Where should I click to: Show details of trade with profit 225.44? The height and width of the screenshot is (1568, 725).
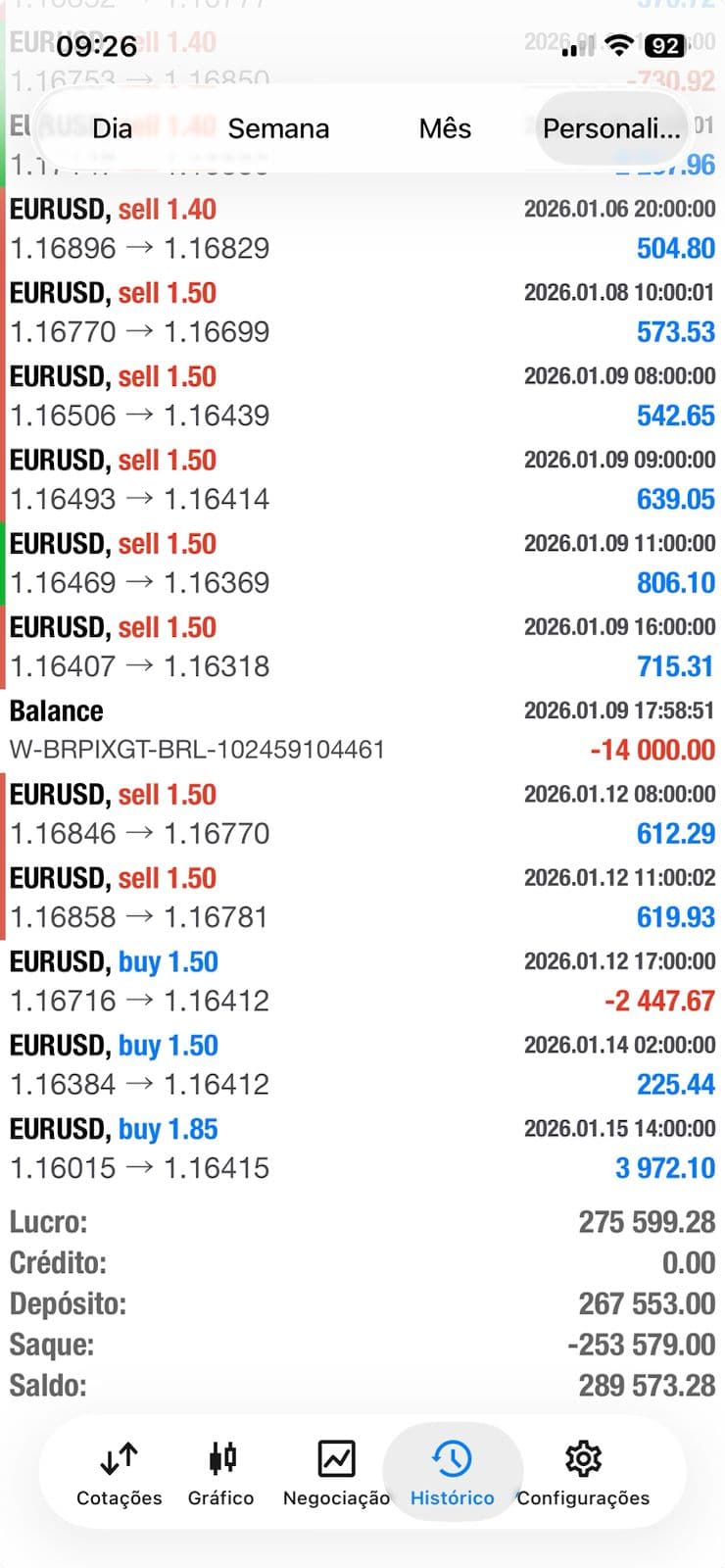click(362, 1065)
